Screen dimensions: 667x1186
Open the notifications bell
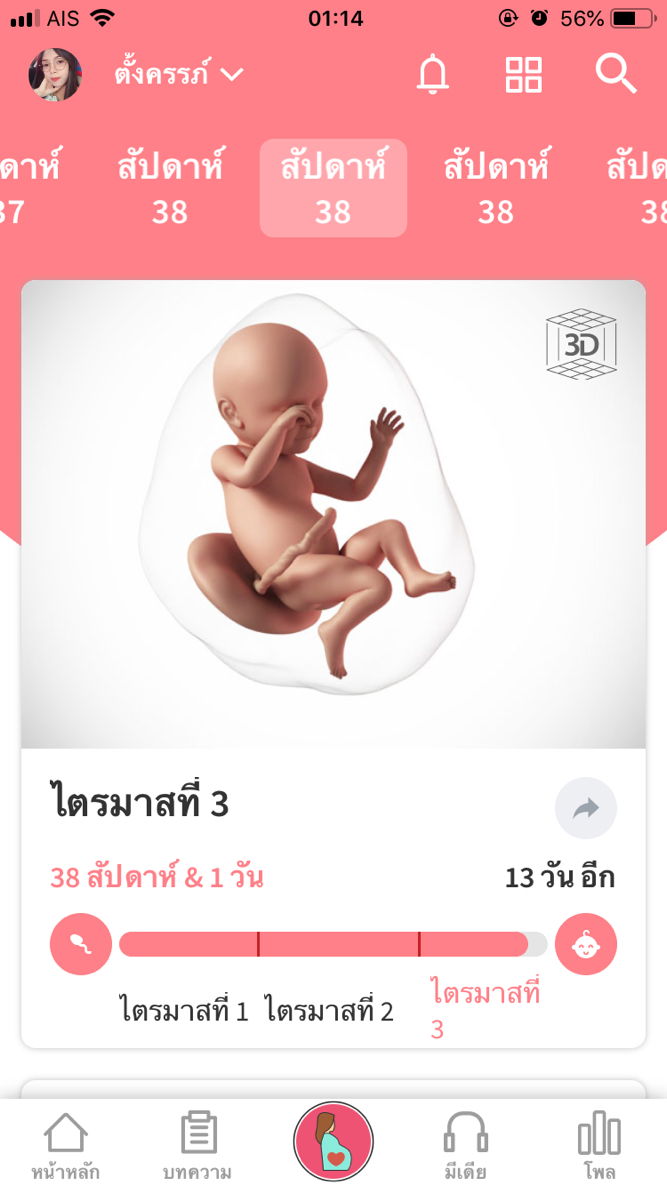click(433, 75)
